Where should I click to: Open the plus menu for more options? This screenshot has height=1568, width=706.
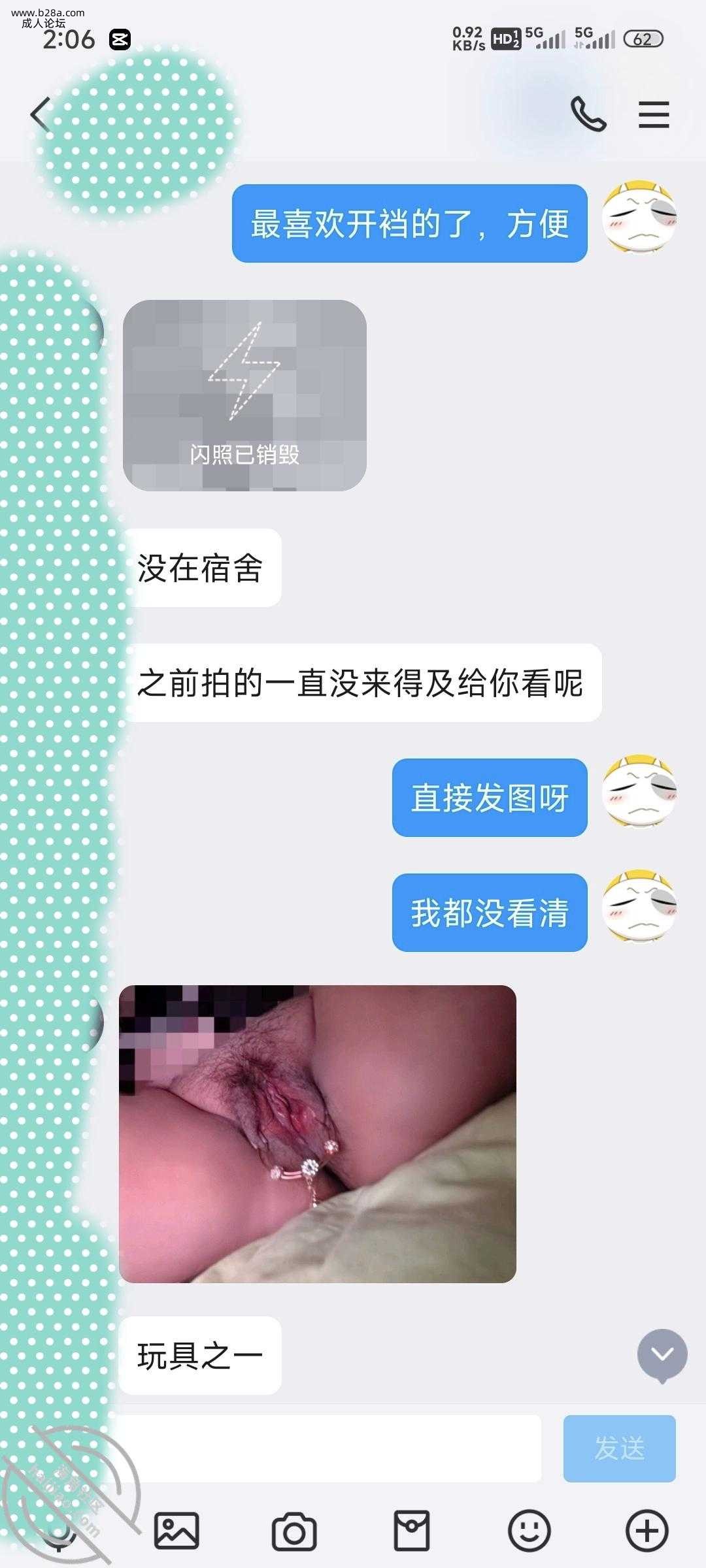647,1530
